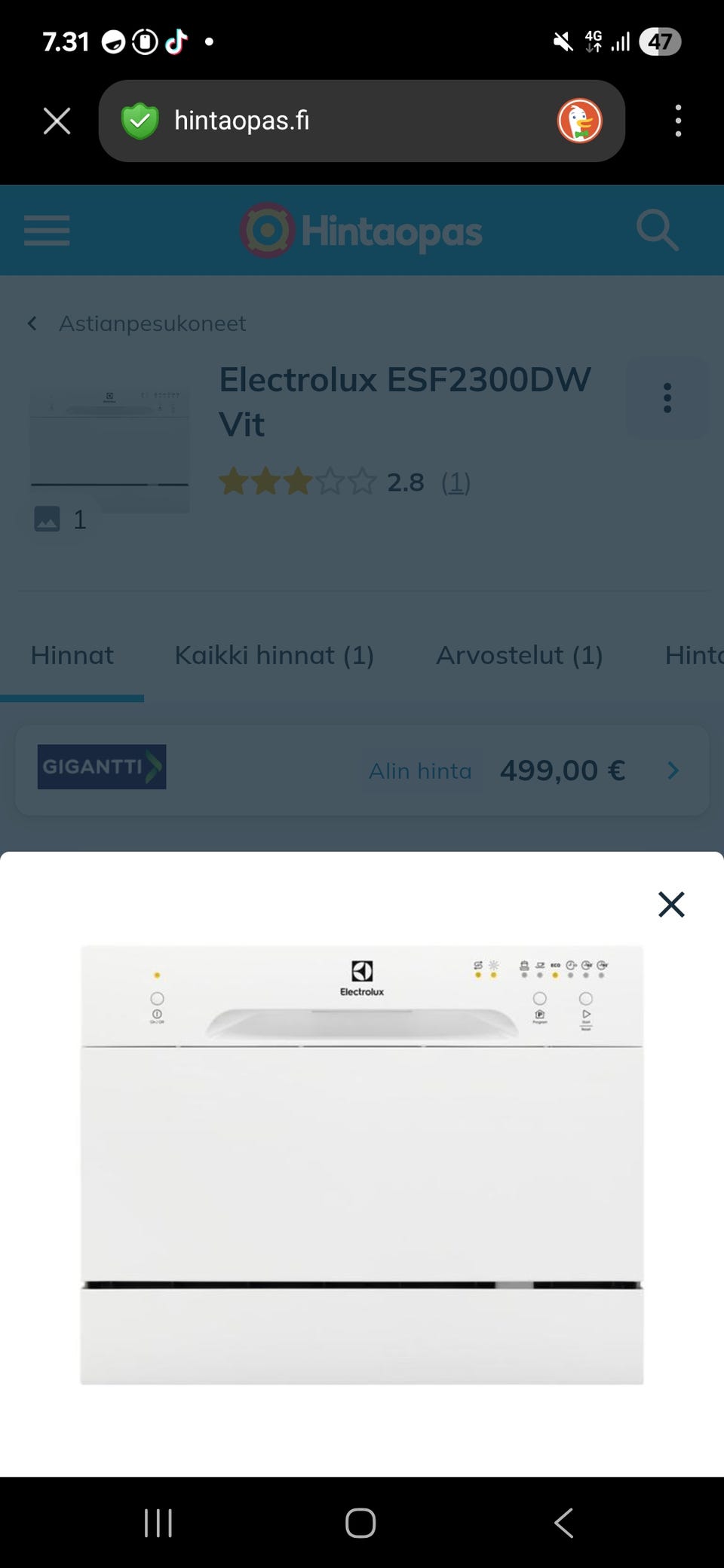Tap the Hintaopas logo
724x1568 pixels.
click(x=360, y=231)
